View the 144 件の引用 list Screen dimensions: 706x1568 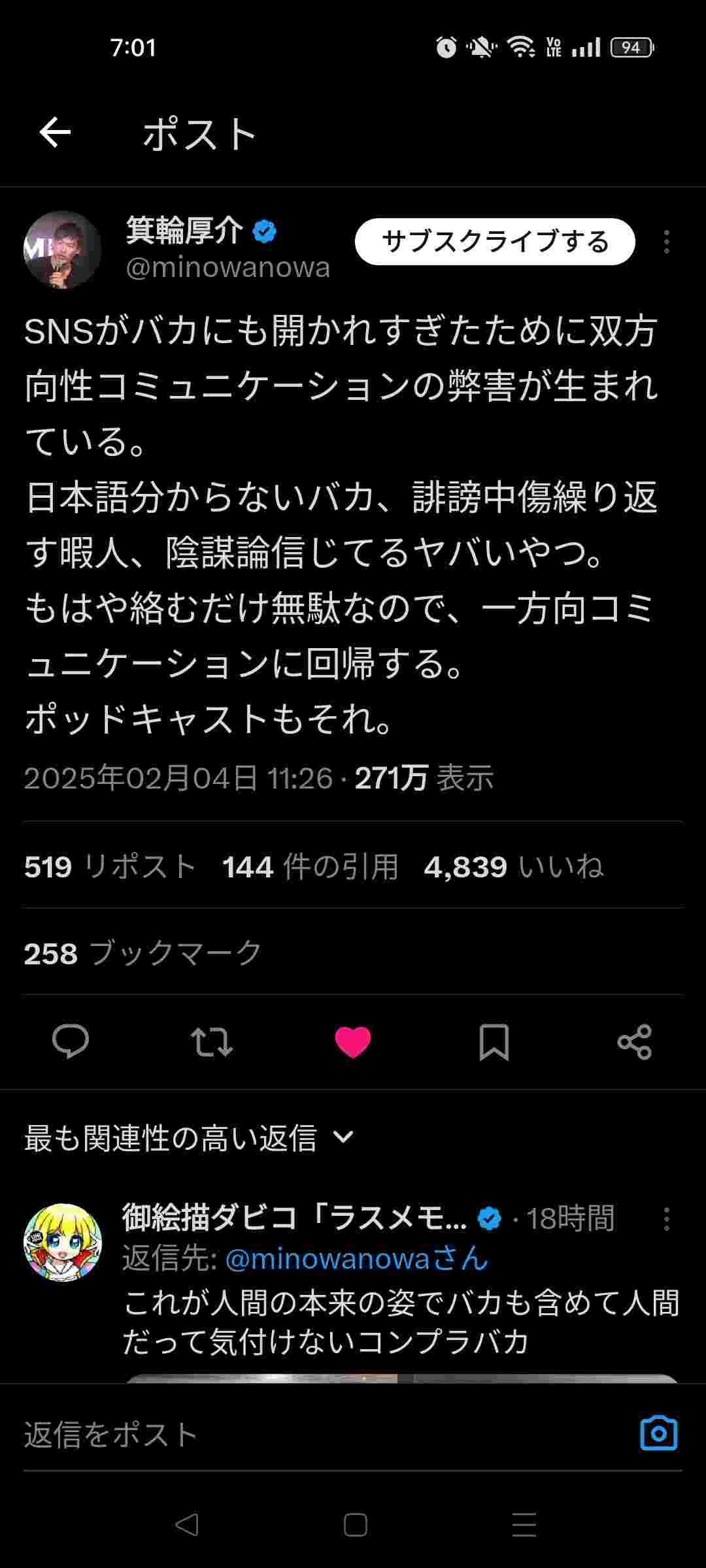(x=310, y=867)
